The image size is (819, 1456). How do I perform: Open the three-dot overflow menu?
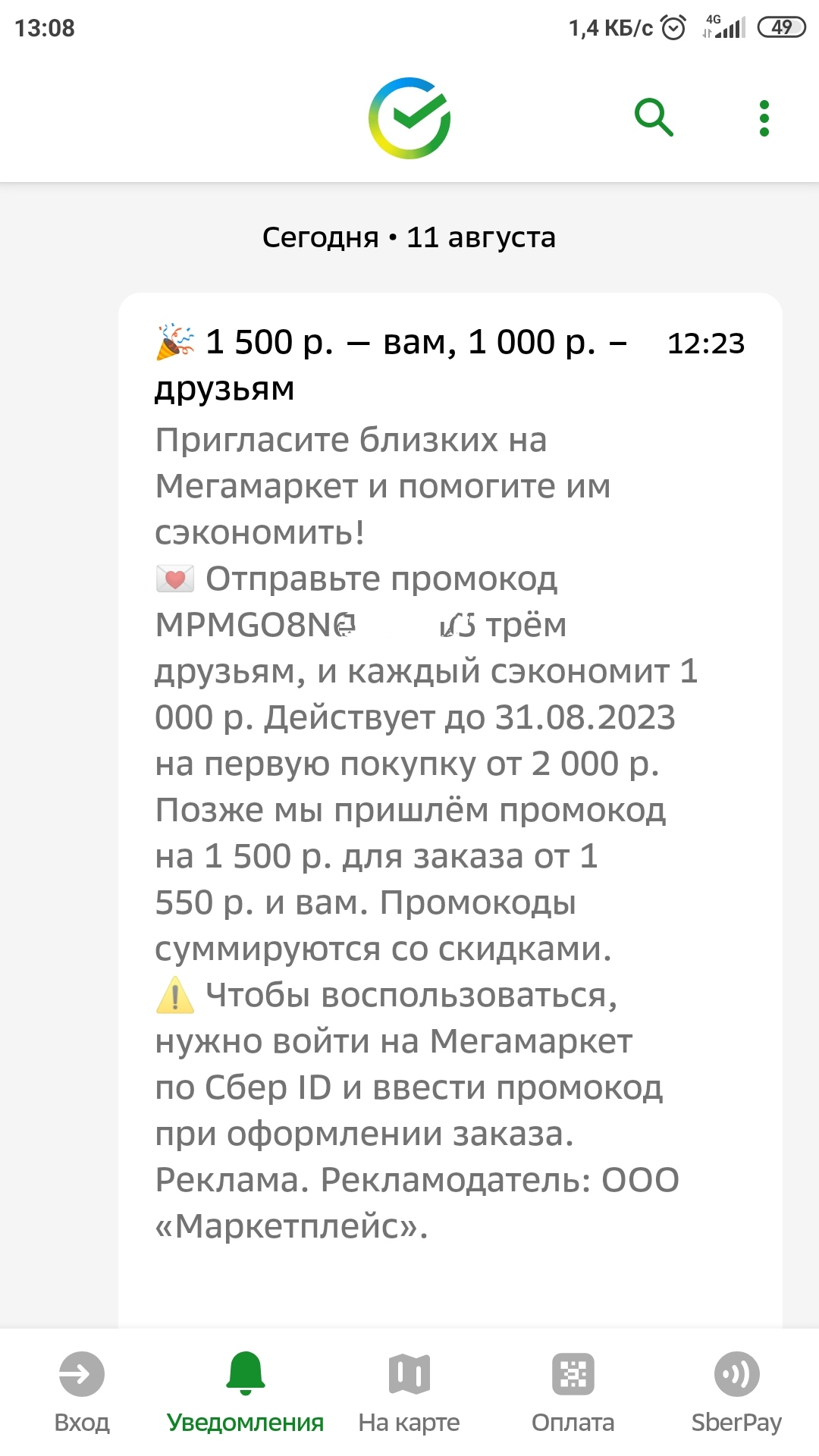(x=764, y=118)
